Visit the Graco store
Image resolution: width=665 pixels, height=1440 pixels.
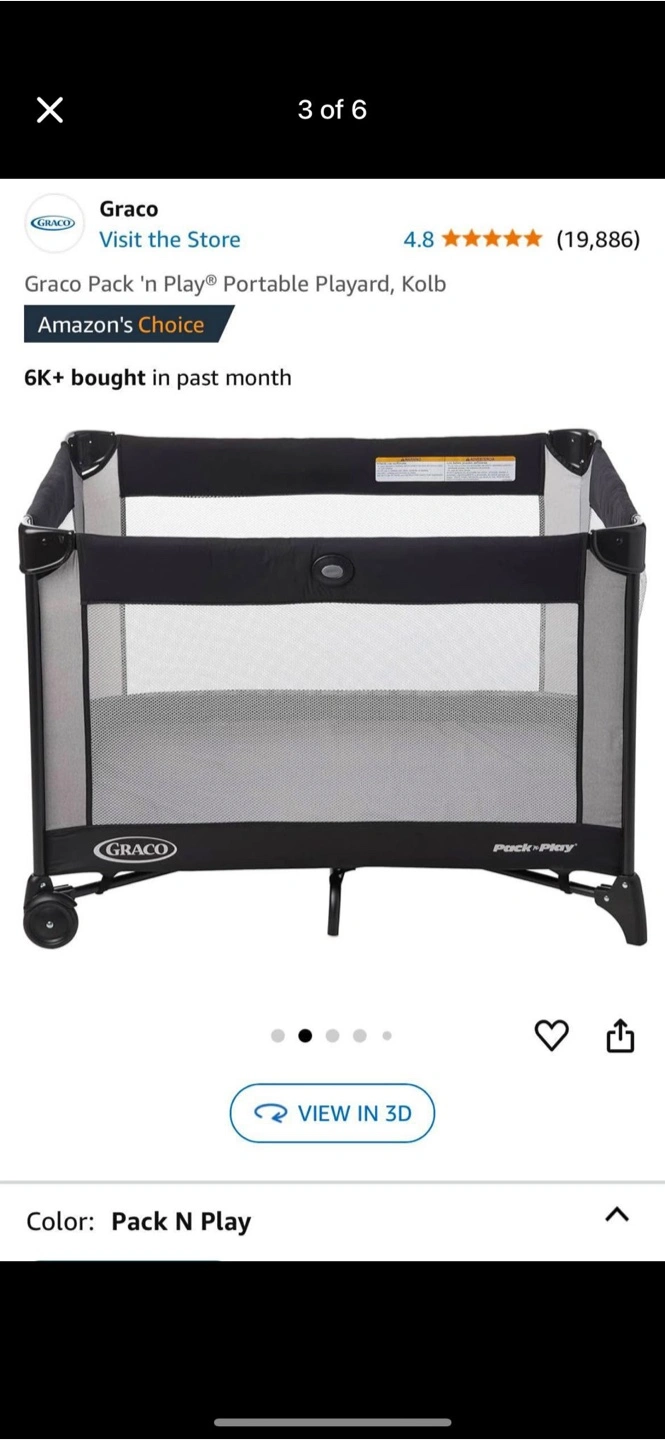point(169,240)
